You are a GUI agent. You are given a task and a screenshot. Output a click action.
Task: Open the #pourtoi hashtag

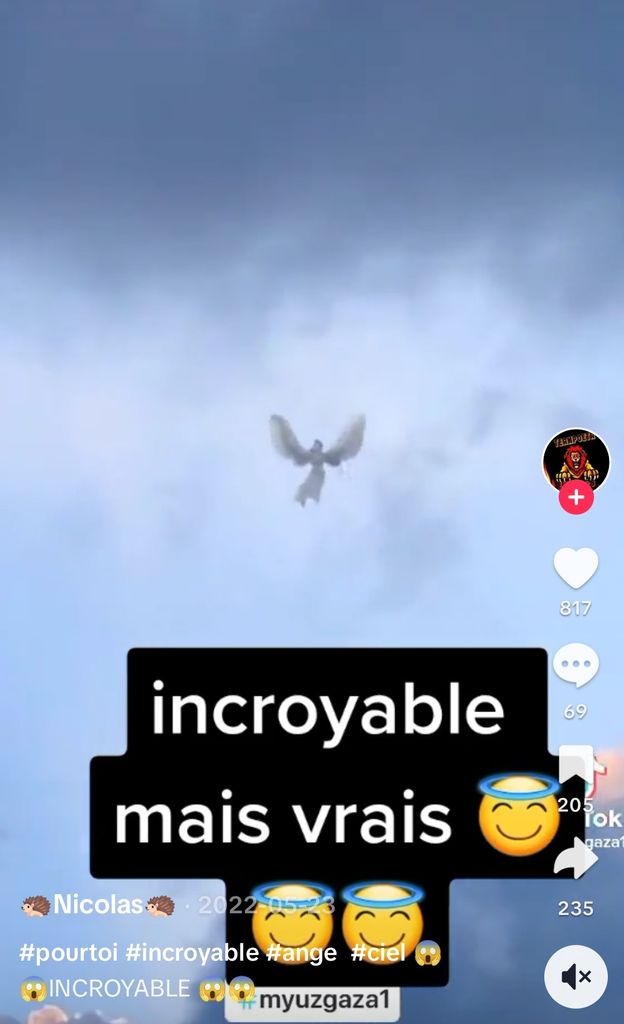tap(69, 953)
